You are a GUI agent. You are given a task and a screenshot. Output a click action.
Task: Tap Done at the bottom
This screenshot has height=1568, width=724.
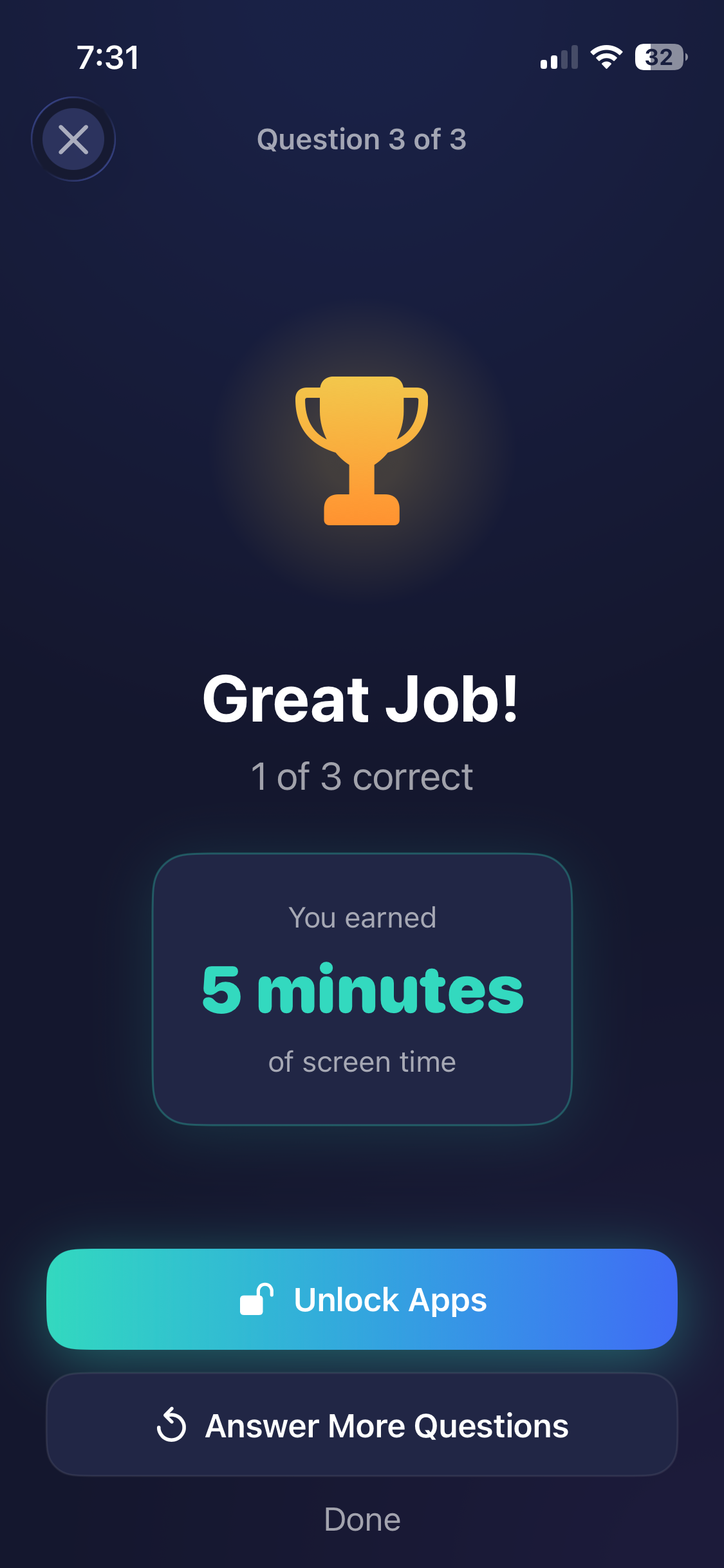pos(362,1520)
